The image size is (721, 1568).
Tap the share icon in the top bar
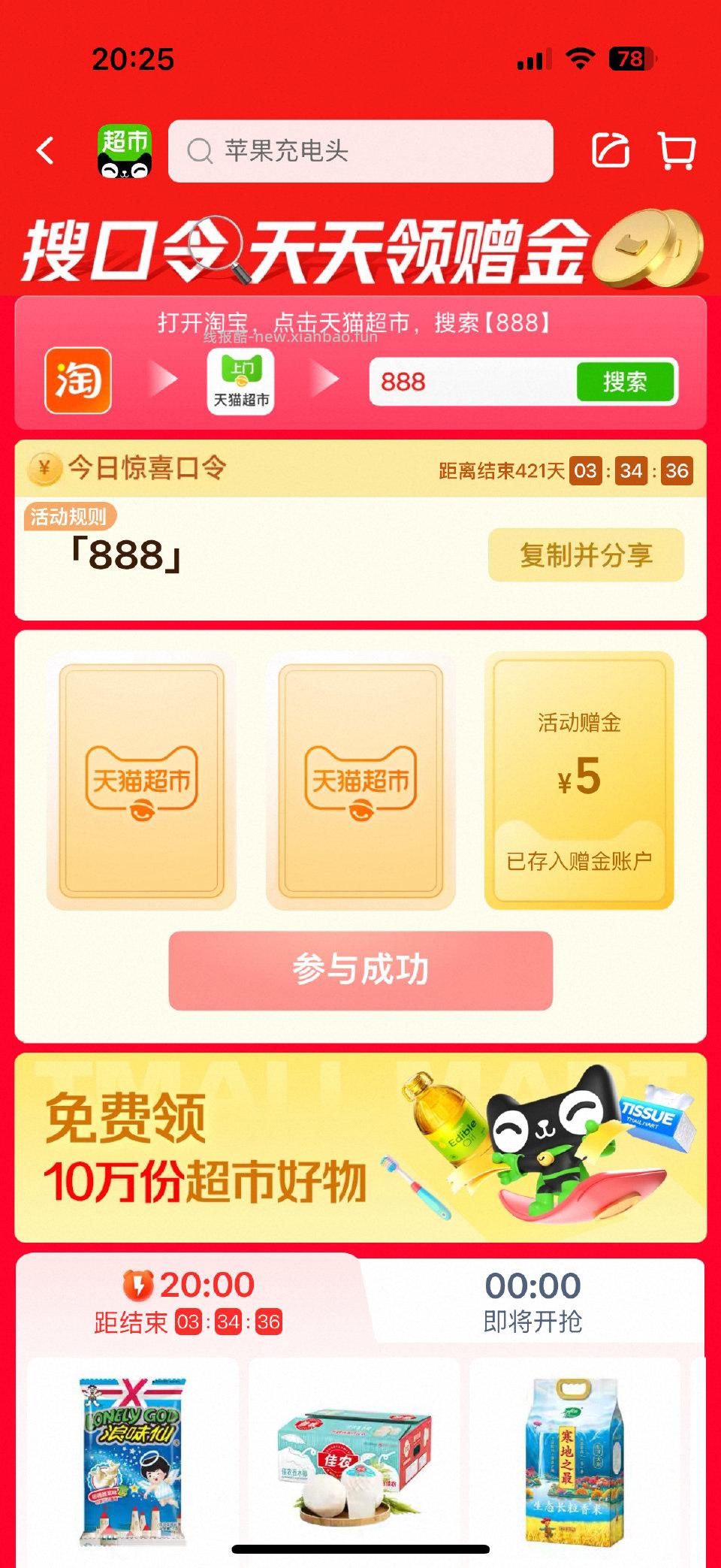pyautogui.click(x=612, y=153)
